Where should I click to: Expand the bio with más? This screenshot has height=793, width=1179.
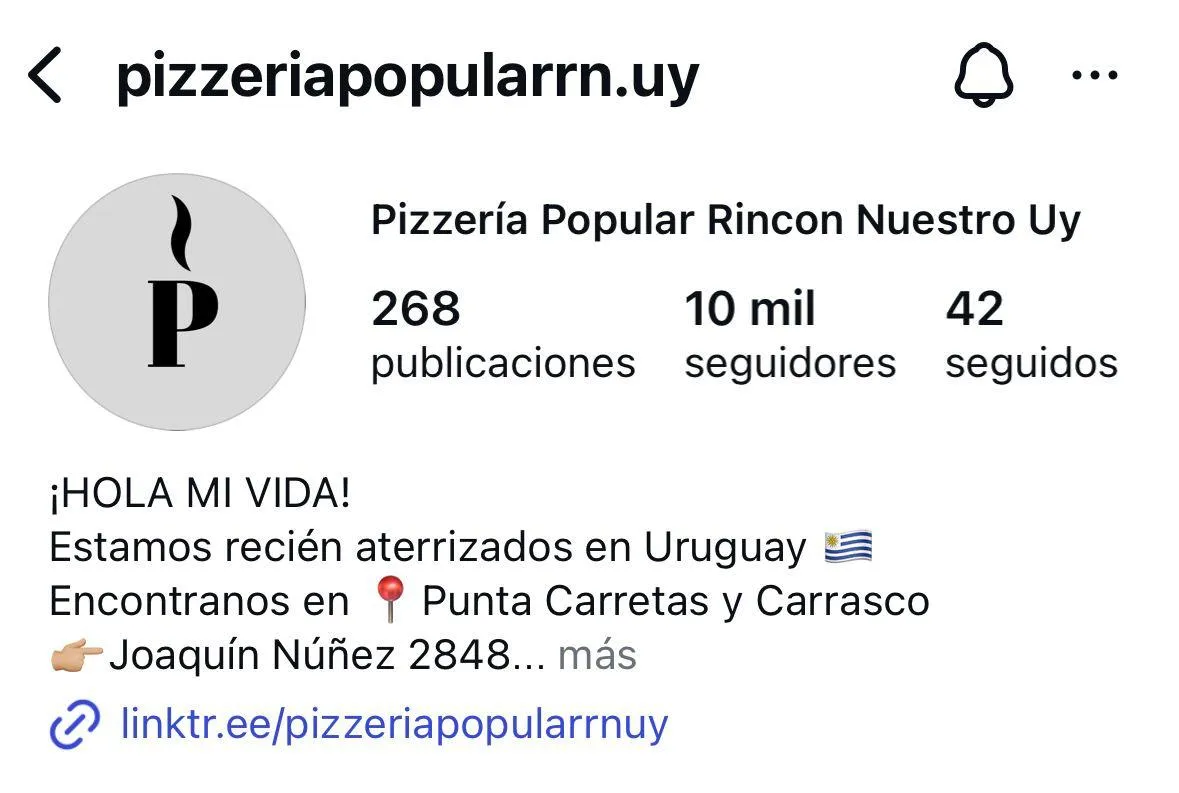click(x=597, y=656)
